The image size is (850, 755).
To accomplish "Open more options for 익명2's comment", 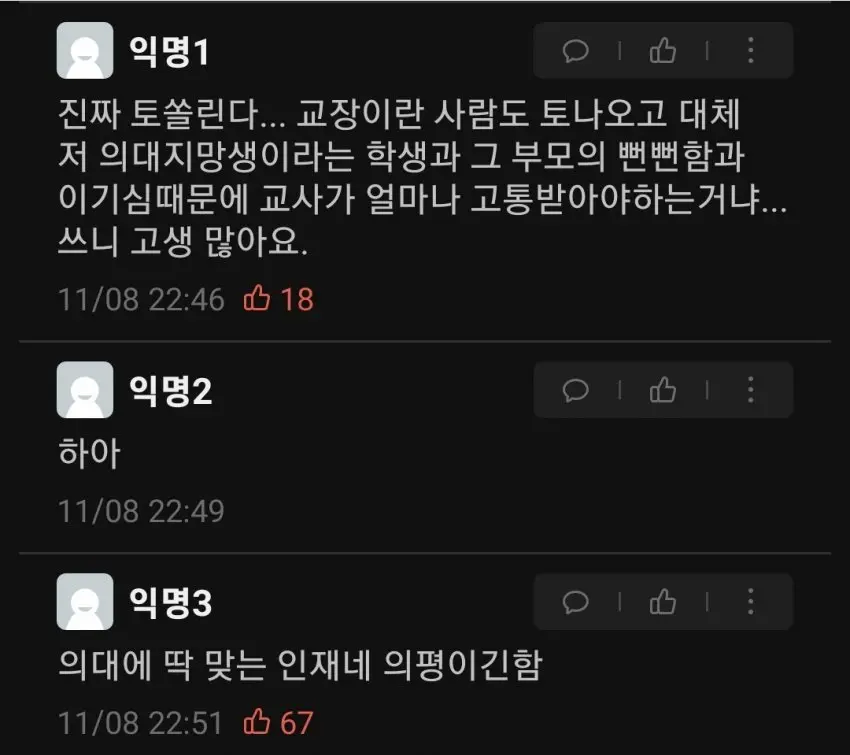I will click(x=751, y=390).
